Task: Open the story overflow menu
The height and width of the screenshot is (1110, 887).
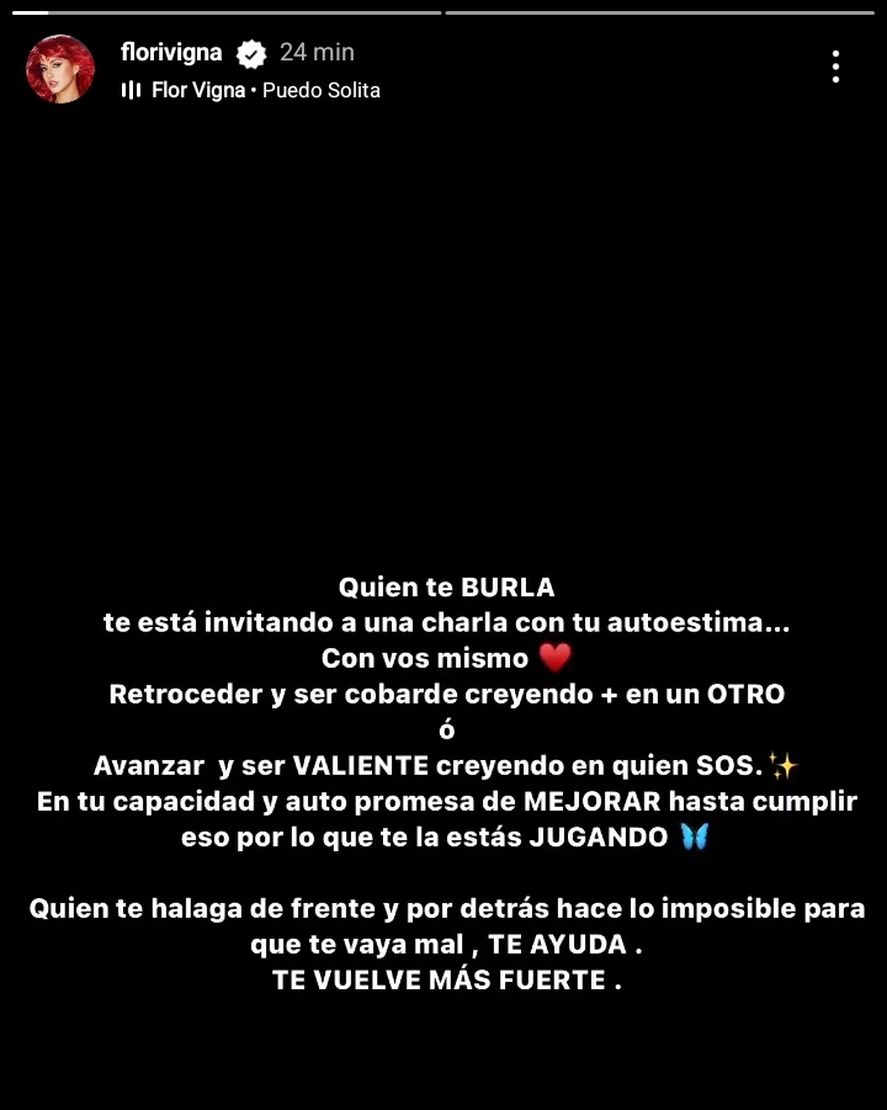Action: pyautogui.click(x=835, y=66)
